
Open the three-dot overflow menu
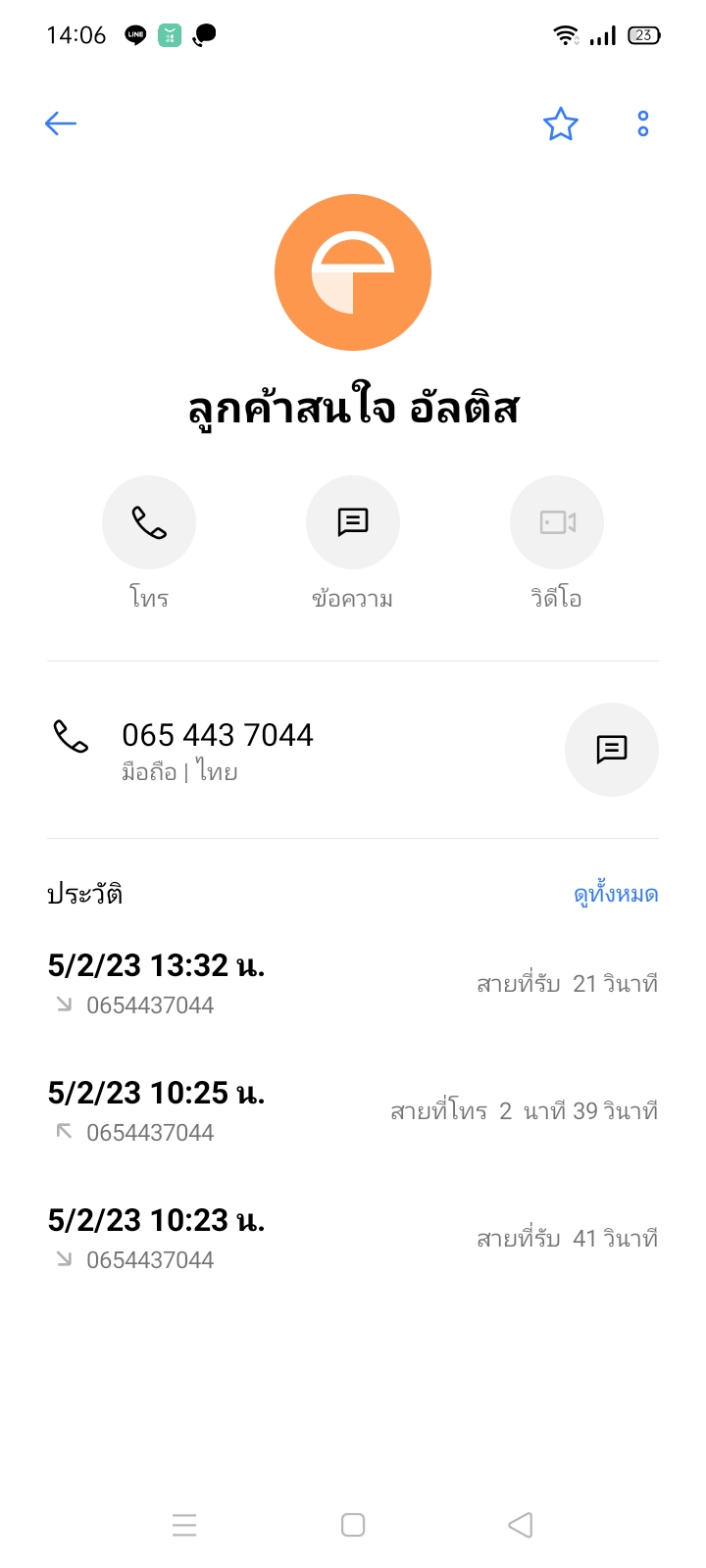click(x=643, y=123)
